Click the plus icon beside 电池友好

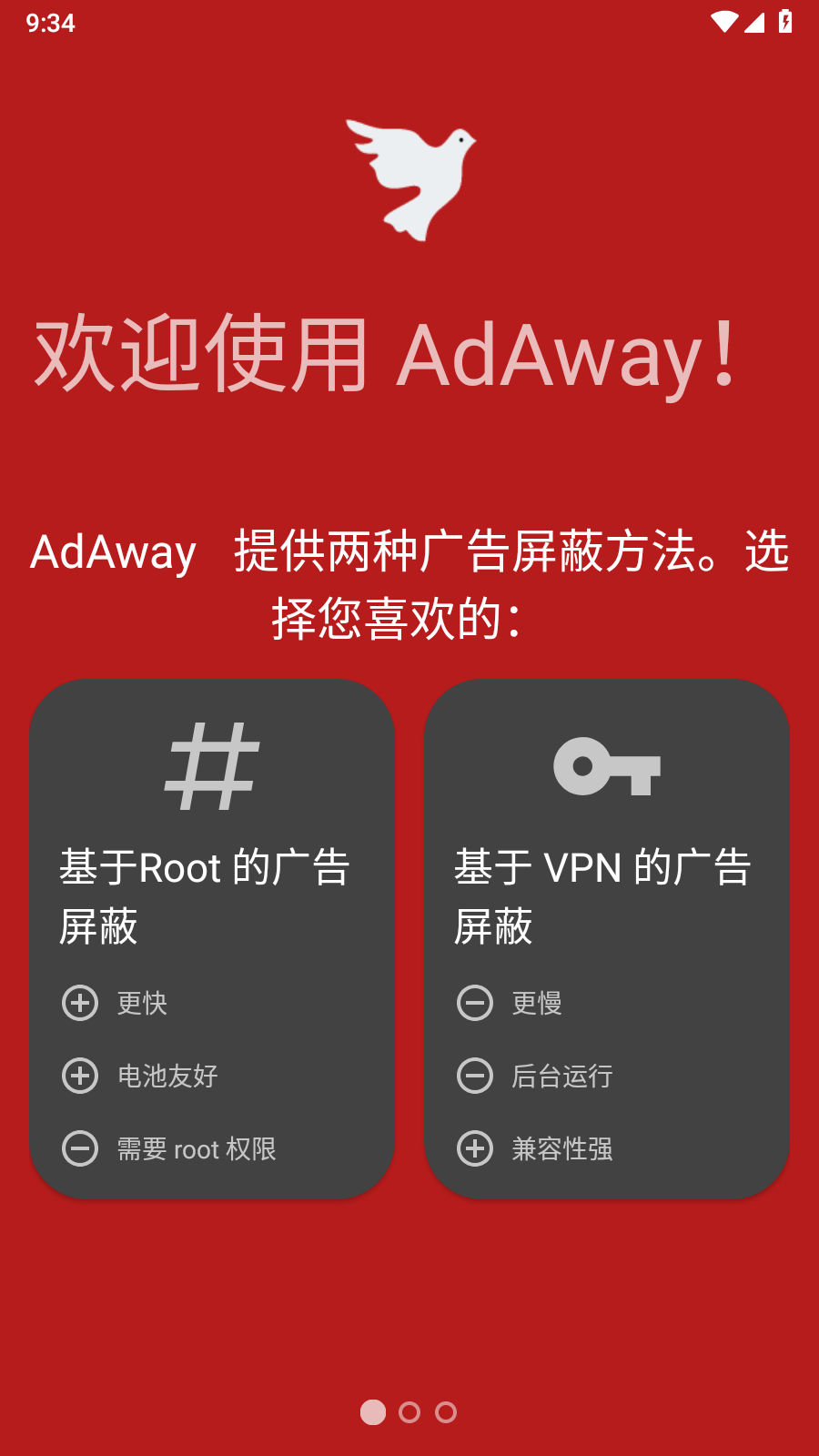[x=80, y=1077]
